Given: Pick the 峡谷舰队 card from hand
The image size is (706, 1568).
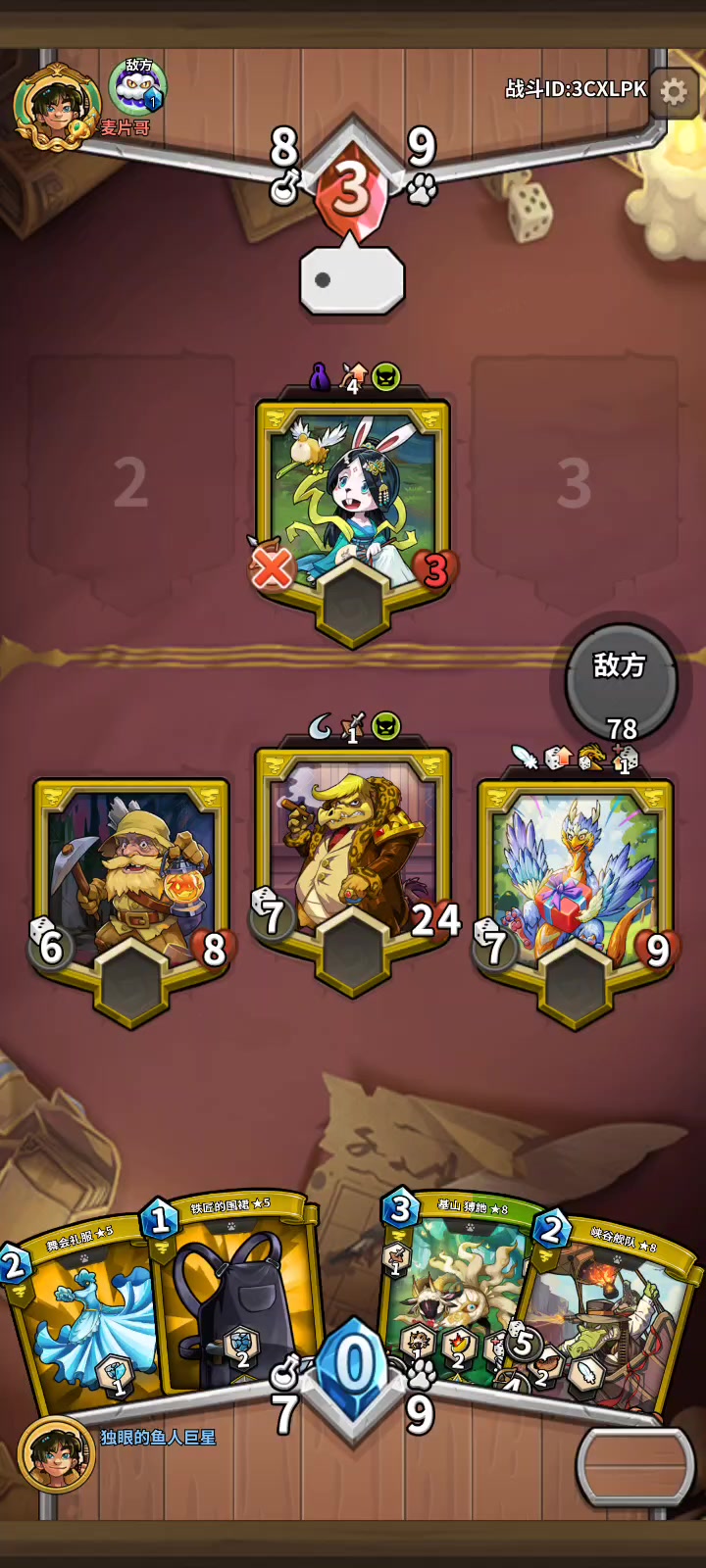Looking at the screenshot, I should click(x=613, y=1313).
